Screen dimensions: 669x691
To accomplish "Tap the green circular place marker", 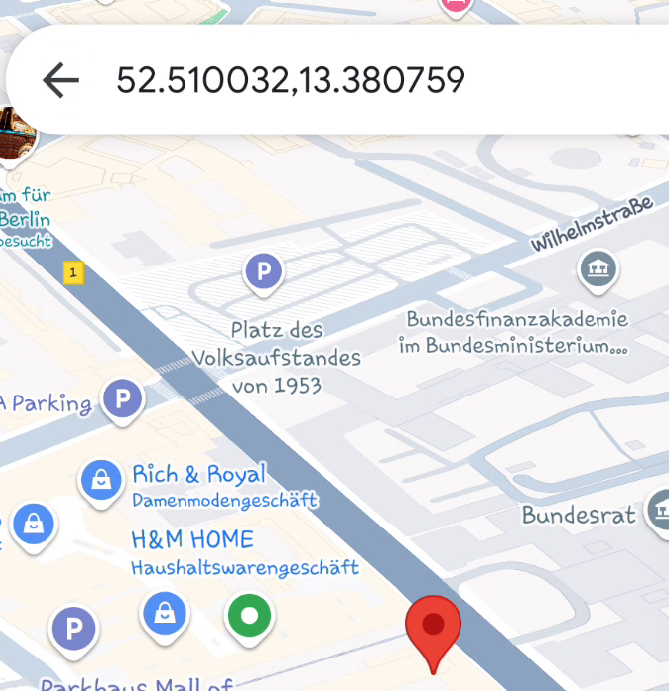I will click(250, 615).
